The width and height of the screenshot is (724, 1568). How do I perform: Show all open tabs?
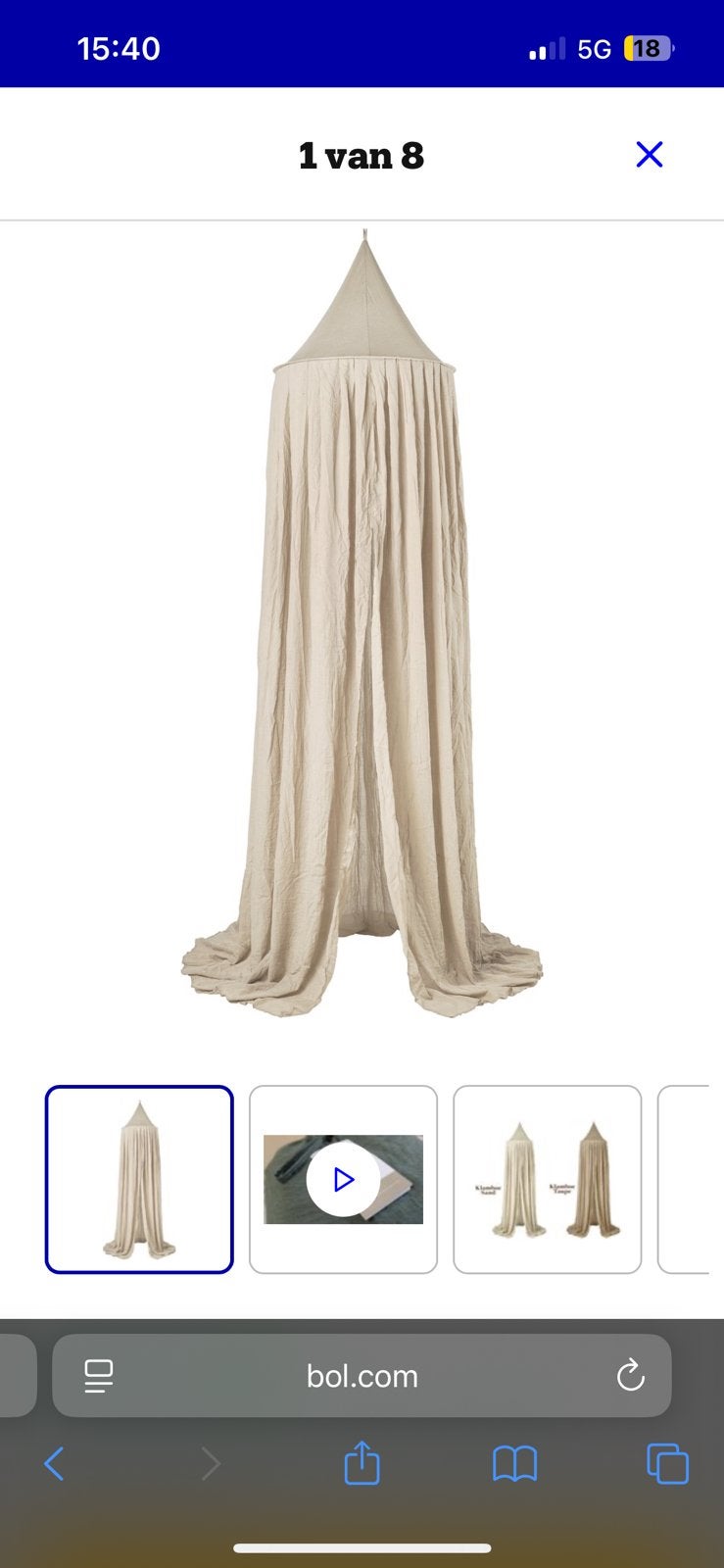668,1464
